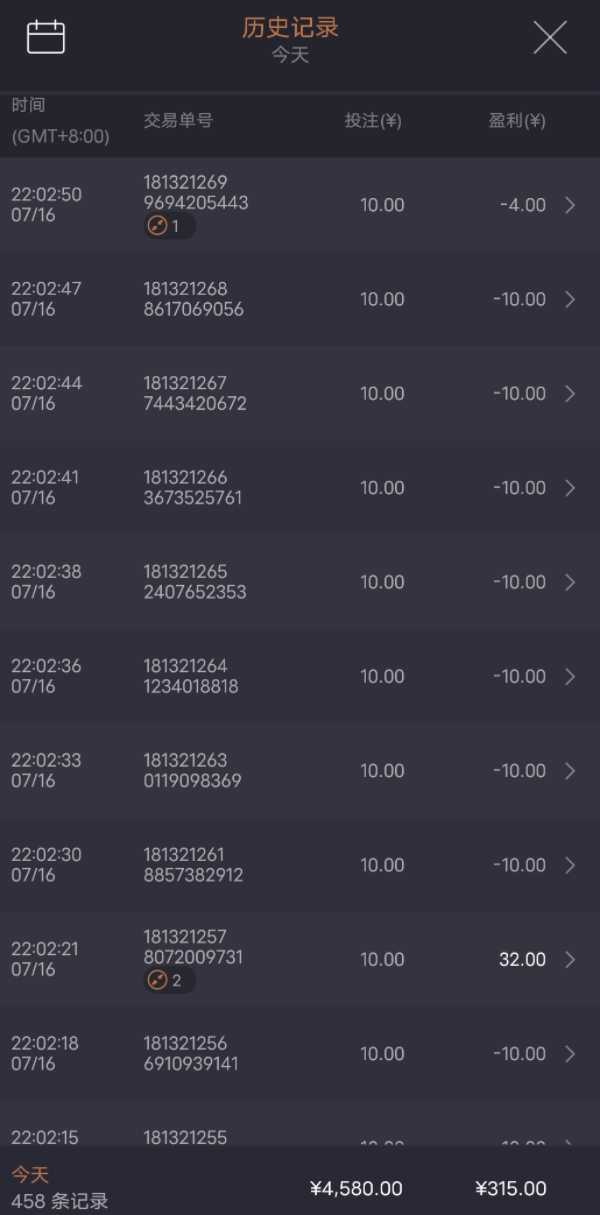The width and height of the screenshot is (600, 1215).
Task: Open the calendar date picker
Action: 45,37
